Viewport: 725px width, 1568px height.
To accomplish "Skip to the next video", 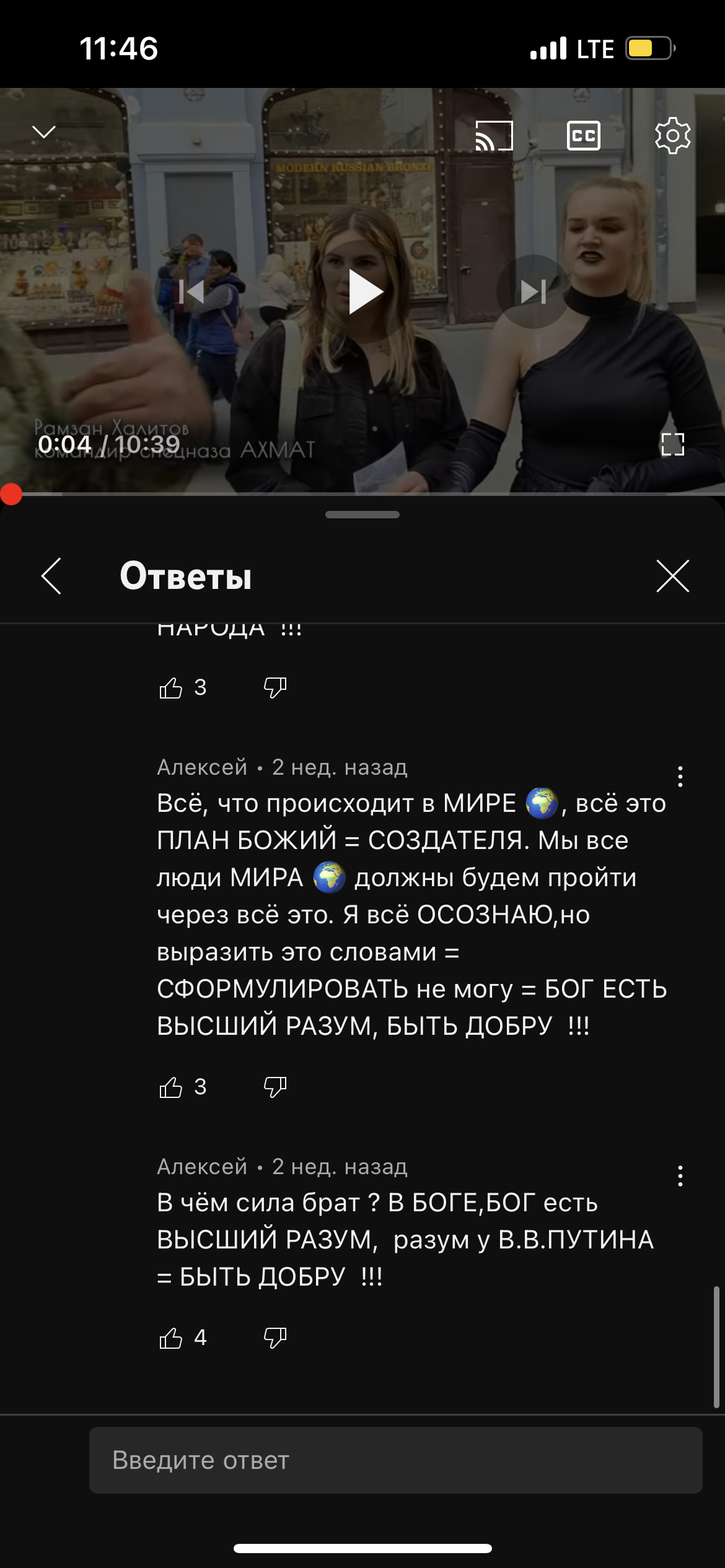I will (533, 292).
